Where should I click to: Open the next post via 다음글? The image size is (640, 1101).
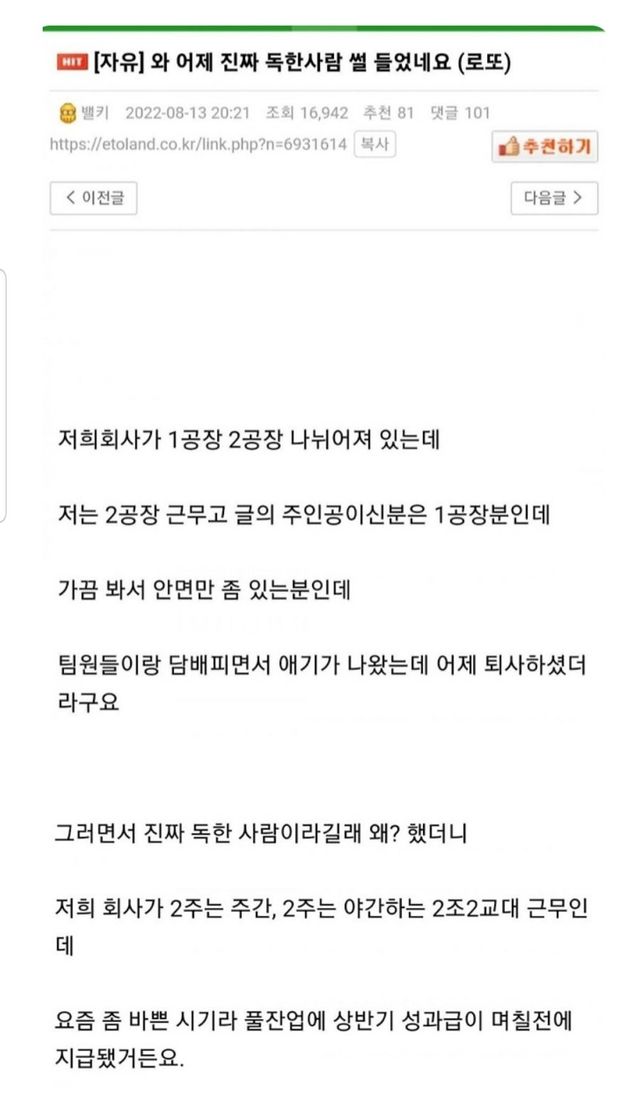point(554,198)
